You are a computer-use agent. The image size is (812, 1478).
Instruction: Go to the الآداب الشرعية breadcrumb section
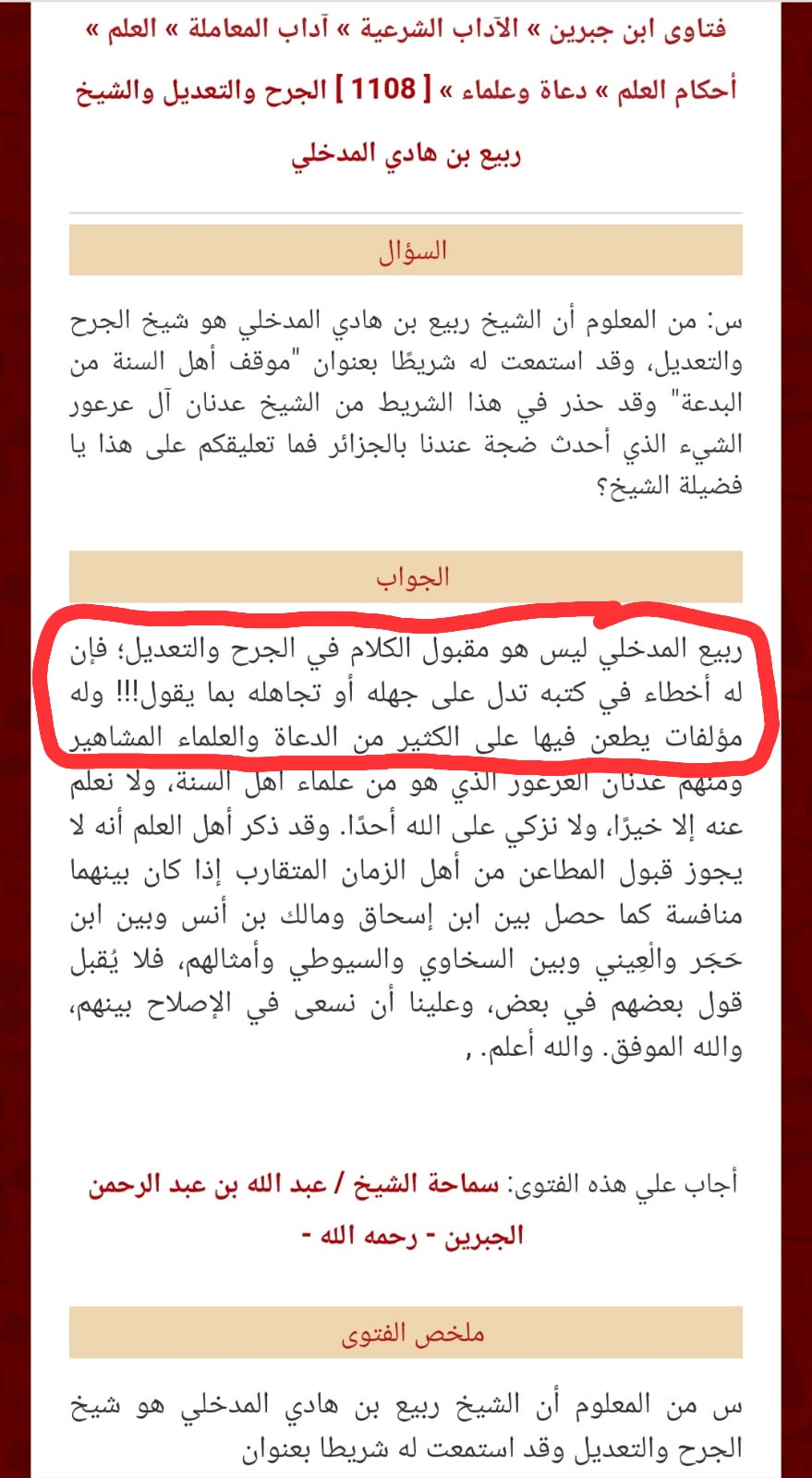440,30
